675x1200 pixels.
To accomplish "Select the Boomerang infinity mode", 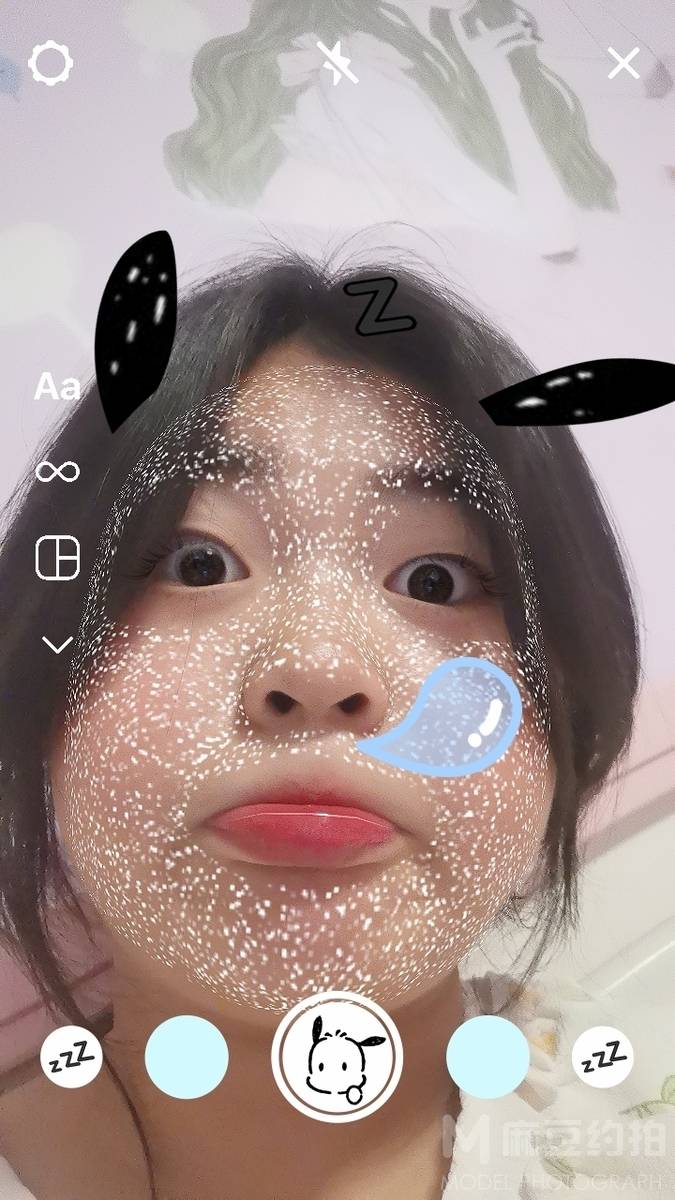I will pyautogui.click(x=57, y=470).
